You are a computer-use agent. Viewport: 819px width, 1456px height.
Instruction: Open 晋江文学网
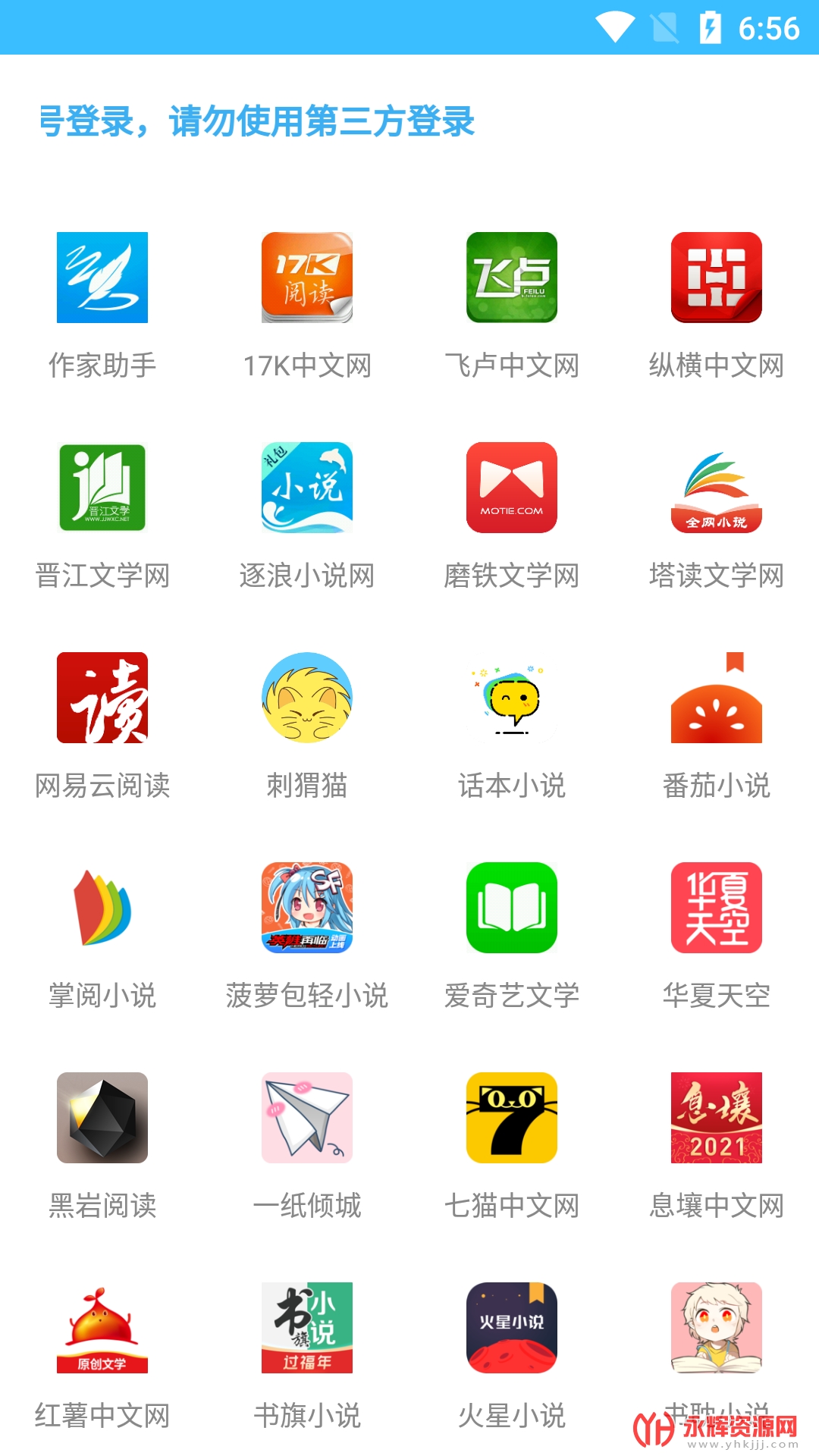[x=102, y=488]
